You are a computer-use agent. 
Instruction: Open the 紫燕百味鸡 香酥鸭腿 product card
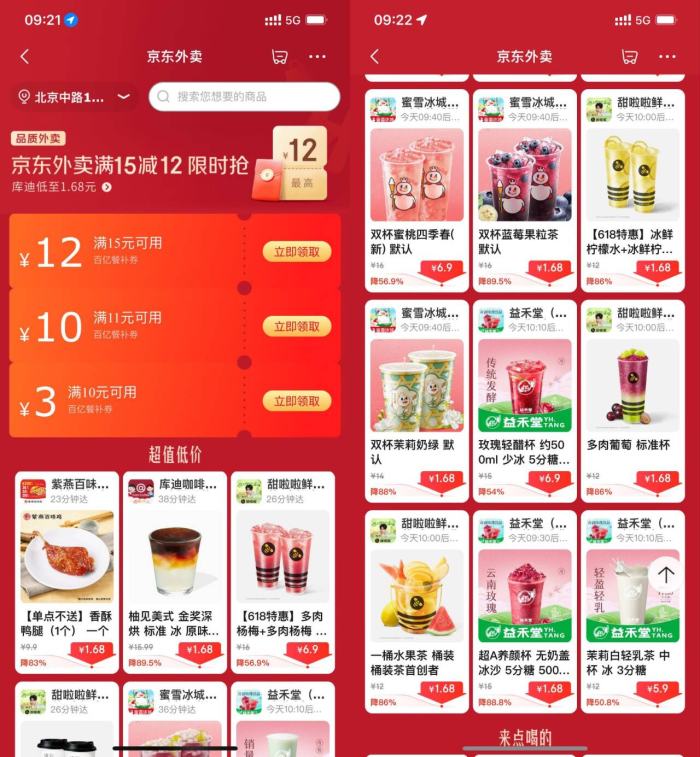point(66,570)
